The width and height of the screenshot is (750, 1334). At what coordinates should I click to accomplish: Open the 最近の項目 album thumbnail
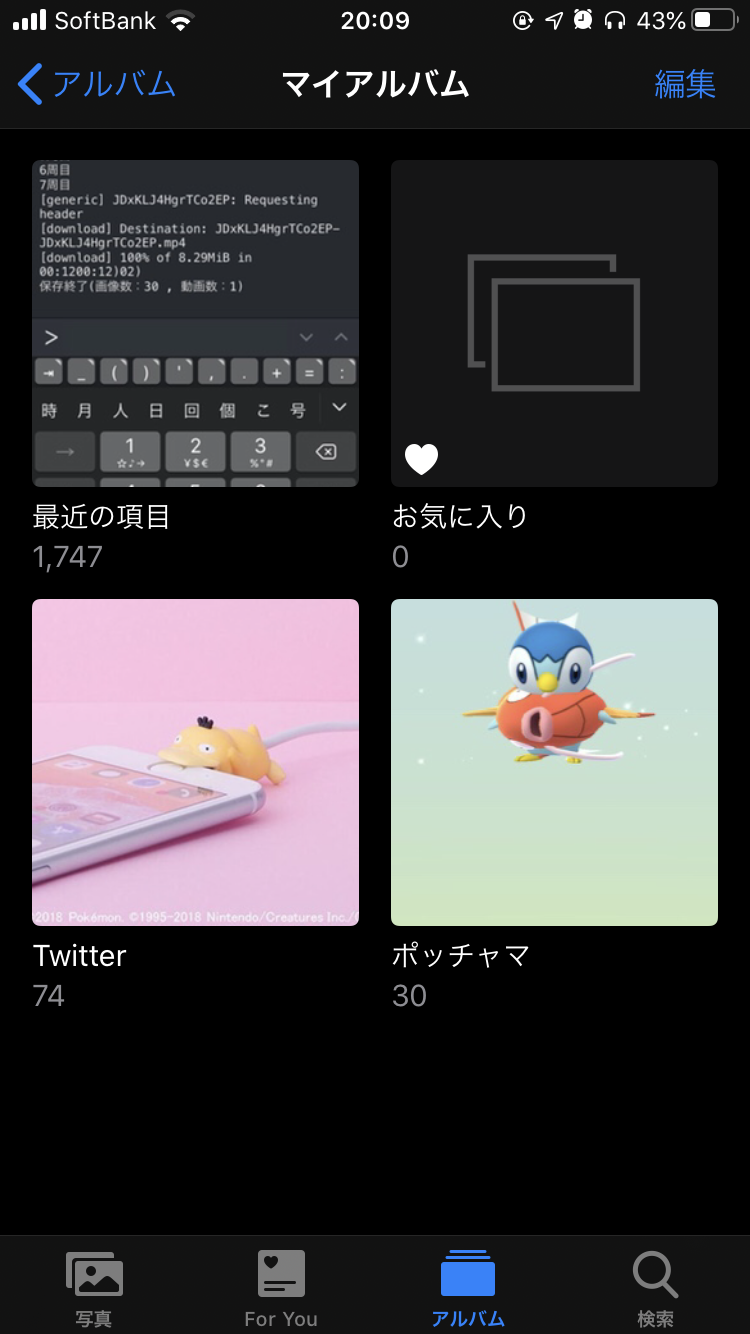pos(195,323)
